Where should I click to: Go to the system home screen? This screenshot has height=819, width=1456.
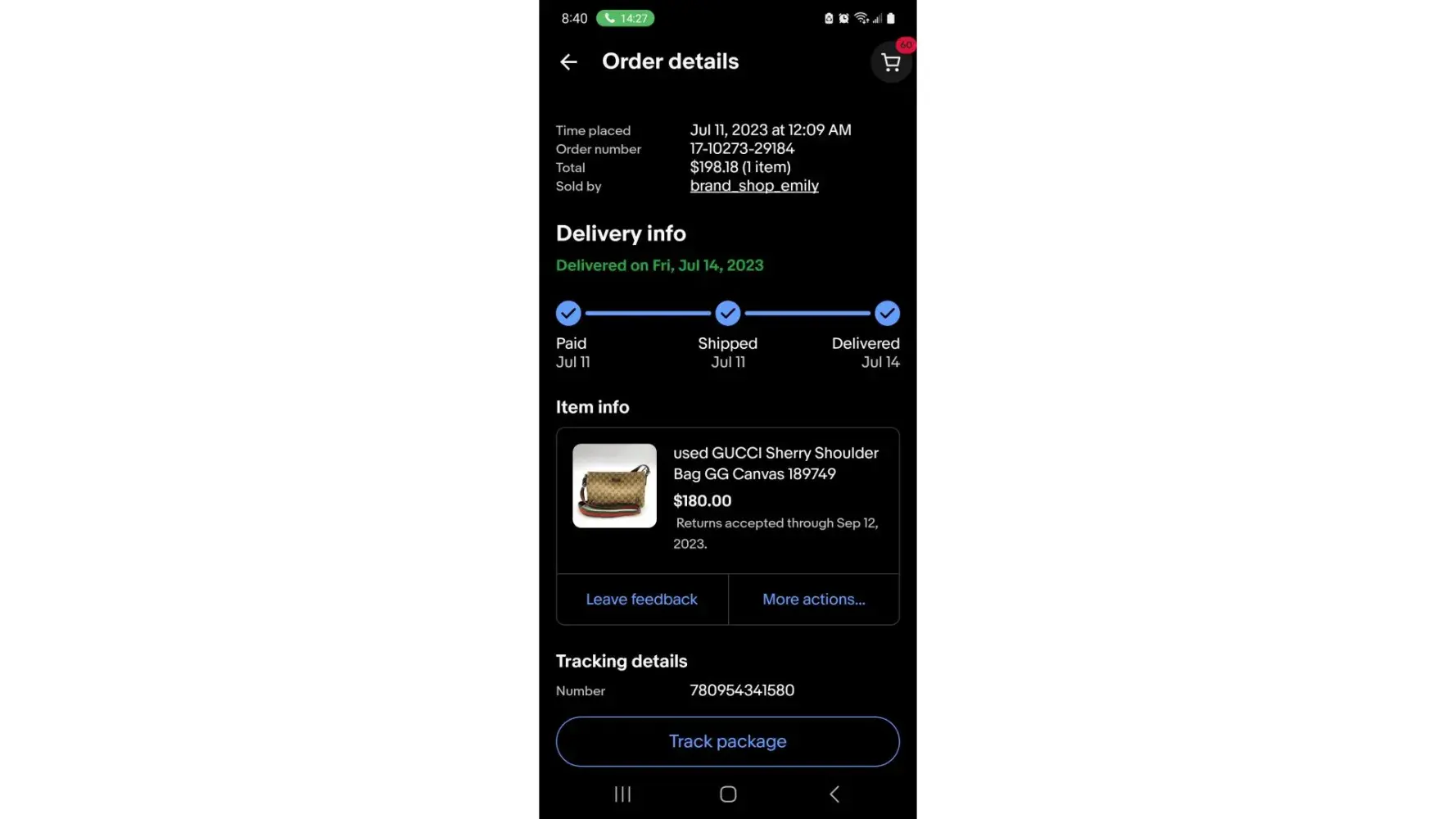pyautogui.click(x=727, y=794)
